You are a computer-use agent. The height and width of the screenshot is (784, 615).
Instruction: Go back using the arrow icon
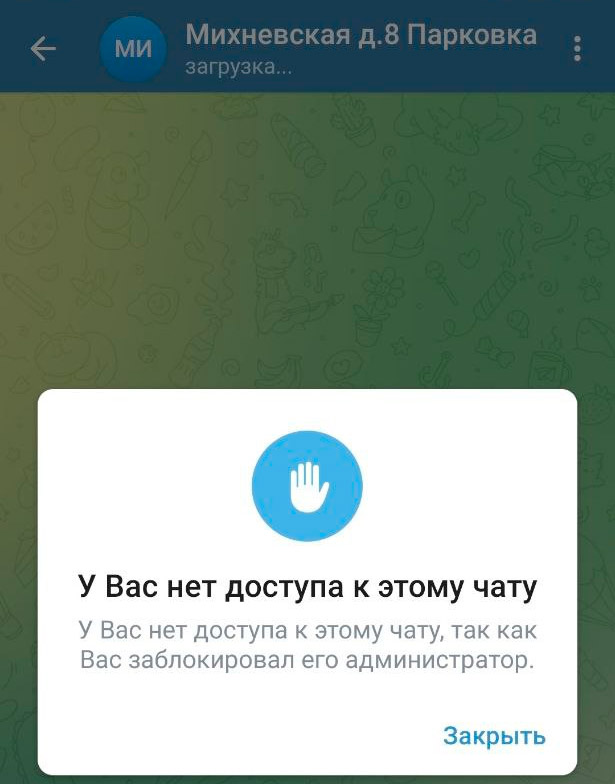(43, 48)
